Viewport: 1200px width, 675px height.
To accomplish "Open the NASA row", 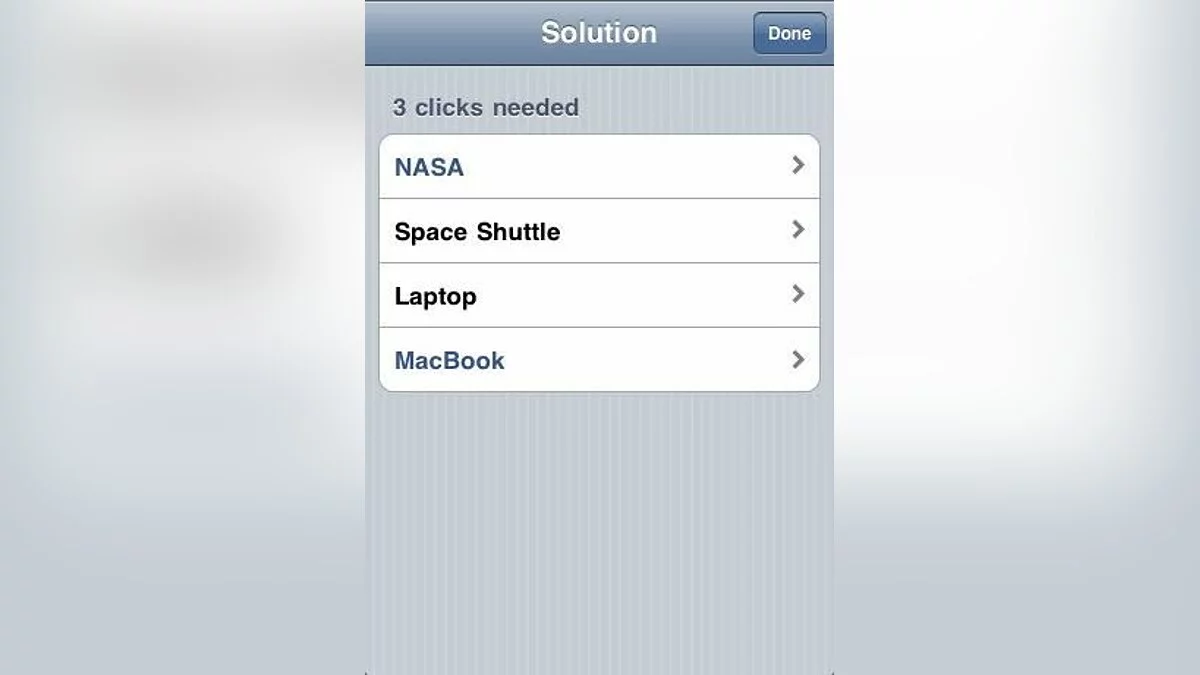I will (598, 167).
